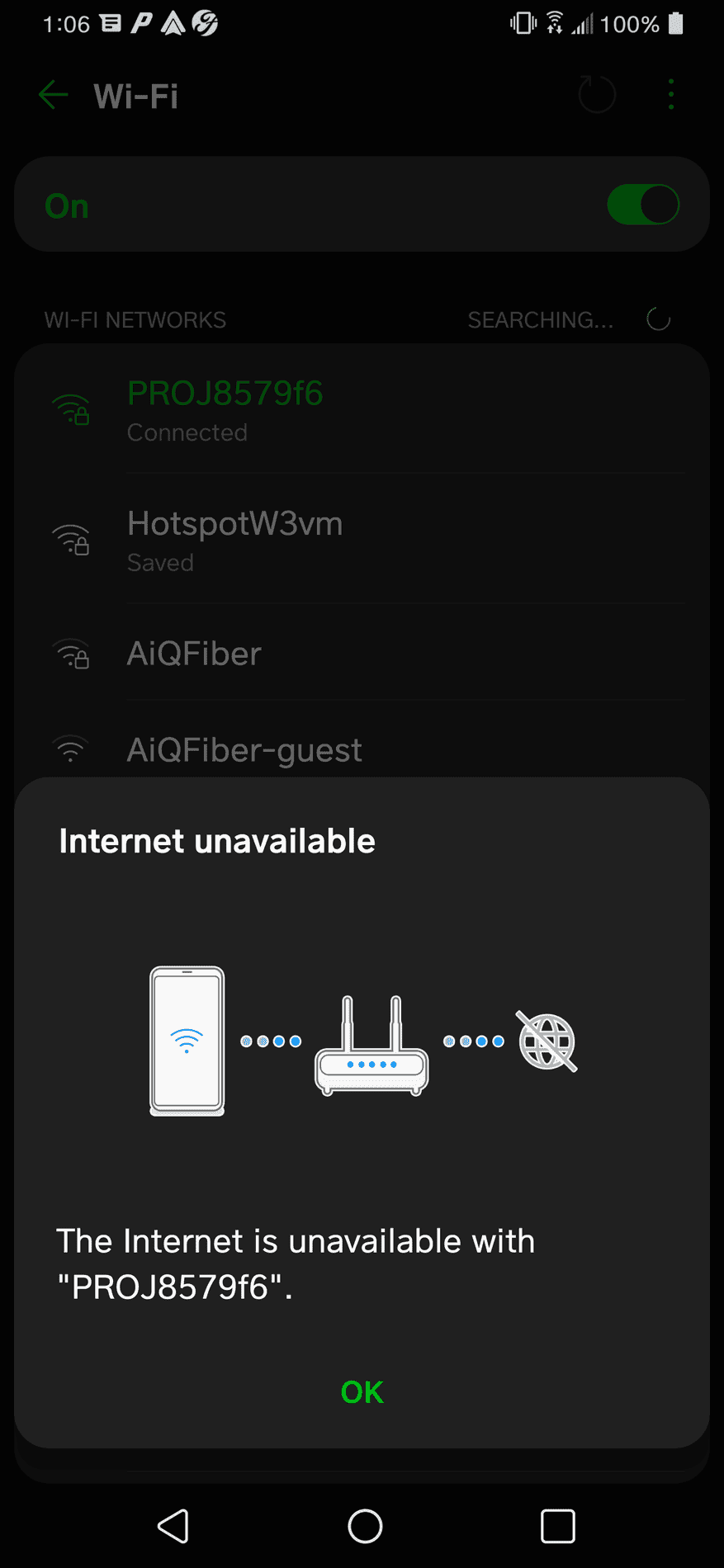Open the recent apps view
This screenshot has width=724, height=1568.
[557, 1526]
